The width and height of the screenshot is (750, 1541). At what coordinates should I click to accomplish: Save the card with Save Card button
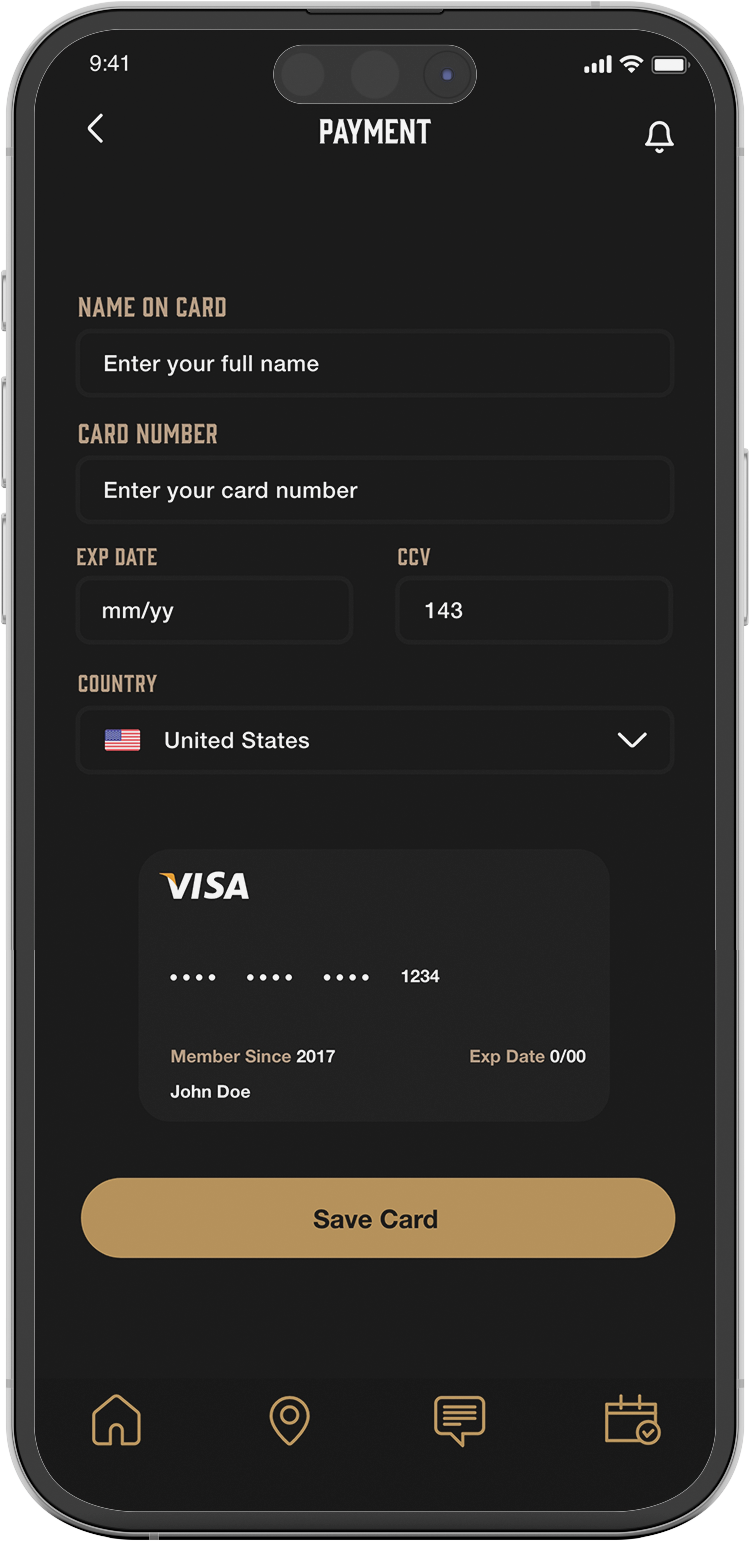pyautogui.click(x=378, y=1219)
